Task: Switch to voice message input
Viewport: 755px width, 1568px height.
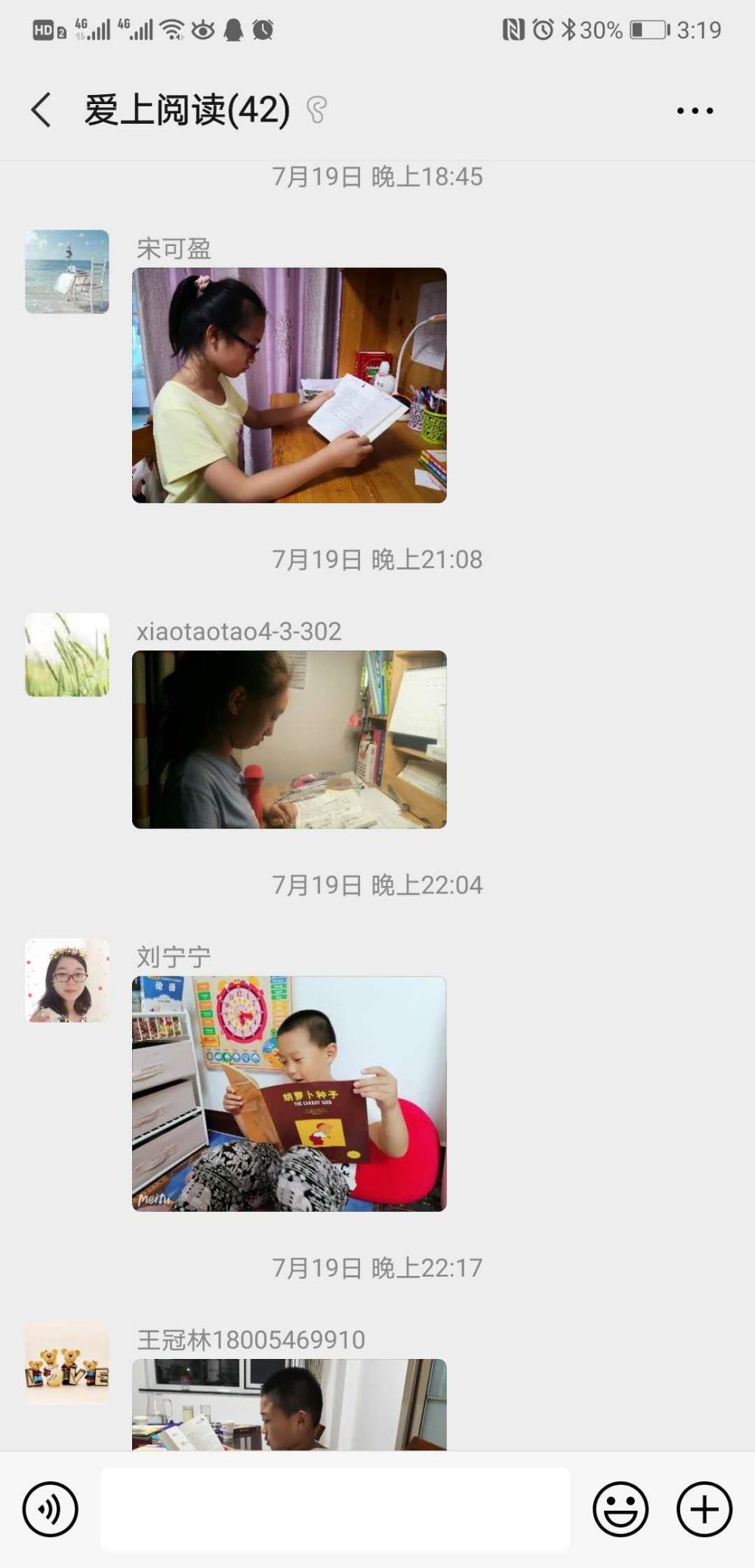Action: click(50, 1509)
